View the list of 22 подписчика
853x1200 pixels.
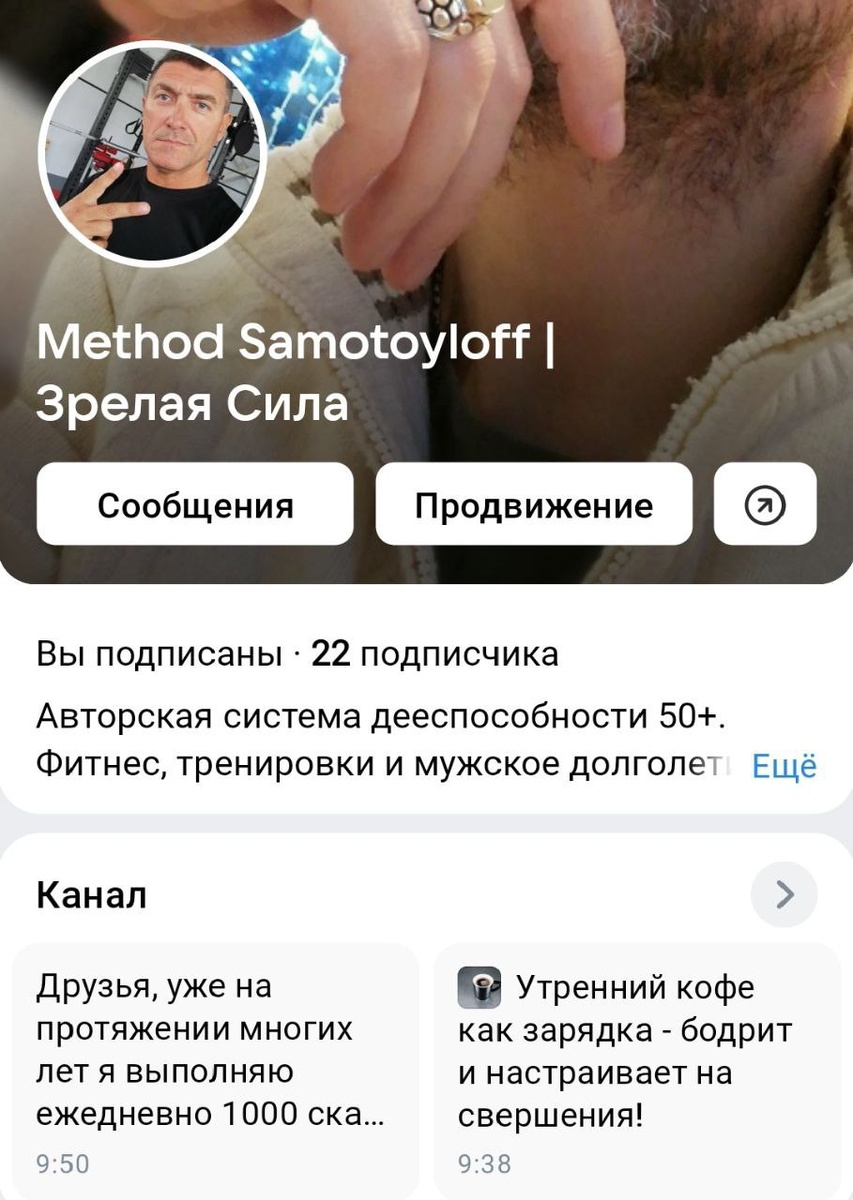[x=435, y=655]
